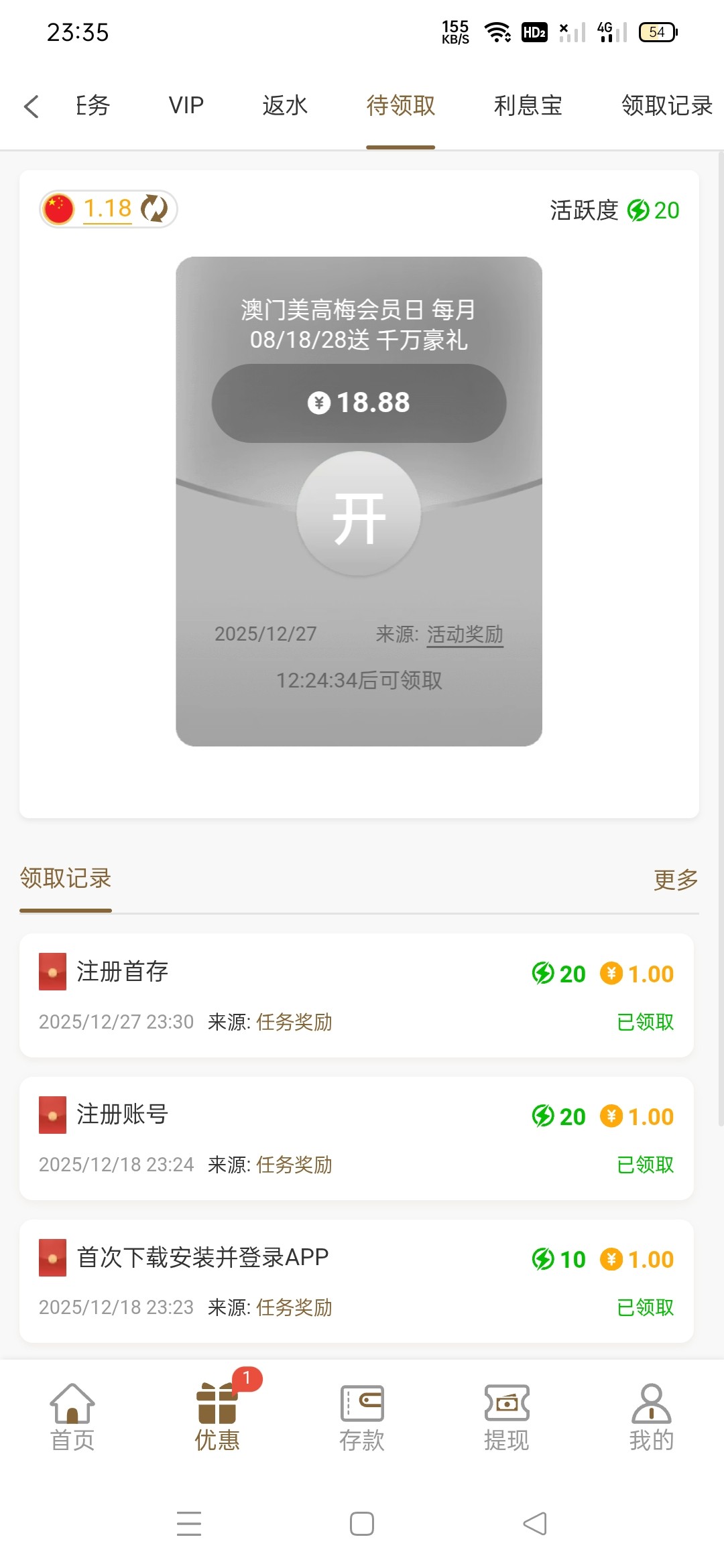Screen dimensions: 724x1568
Task: Go to the 首页 tab
Action: (x=72, y=1417)
